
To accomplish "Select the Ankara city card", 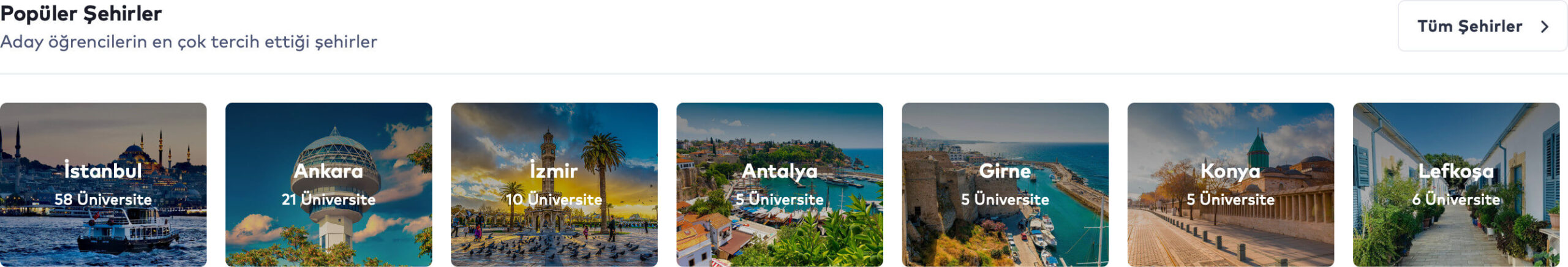I will coord(328,184).
